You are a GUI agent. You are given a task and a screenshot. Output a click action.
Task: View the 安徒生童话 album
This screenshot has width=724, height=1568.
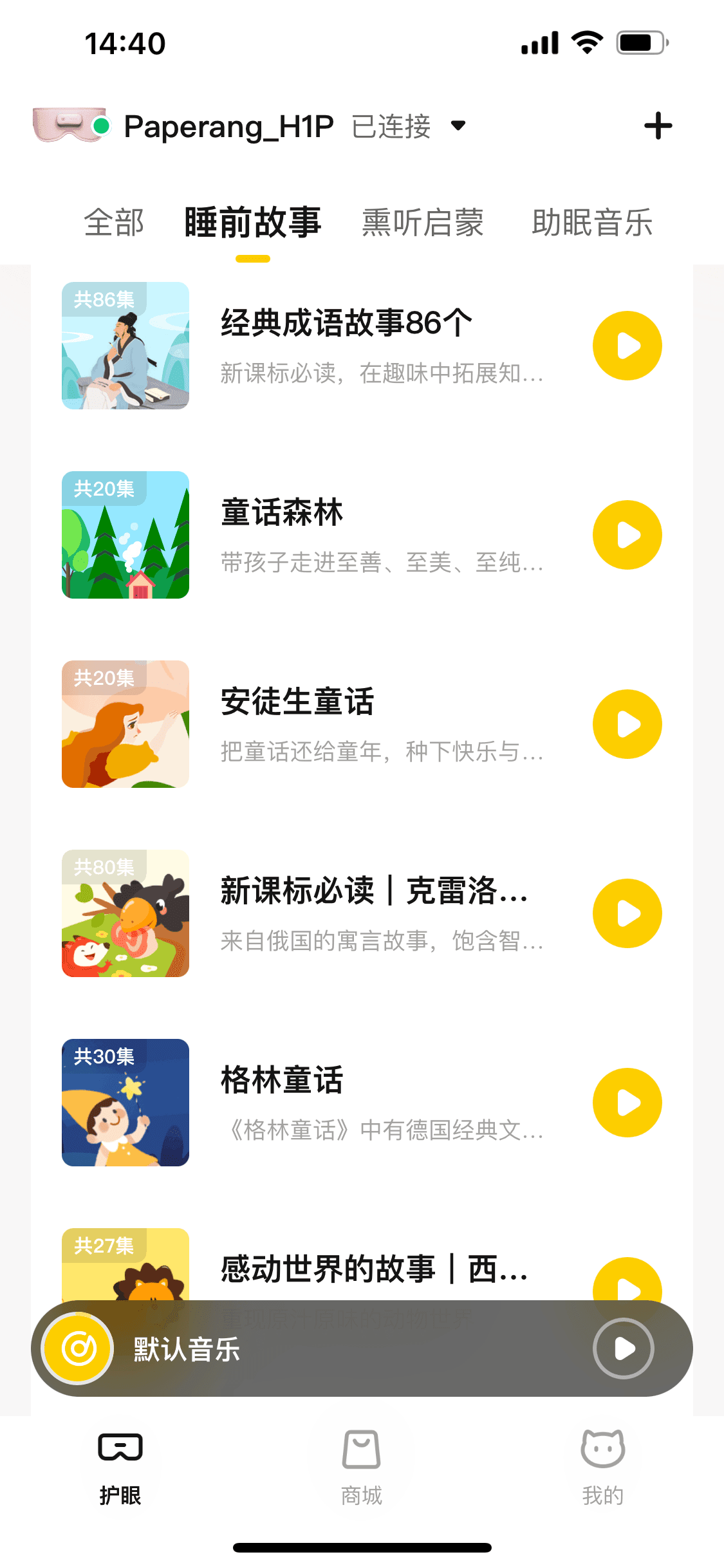click(297, 702)
